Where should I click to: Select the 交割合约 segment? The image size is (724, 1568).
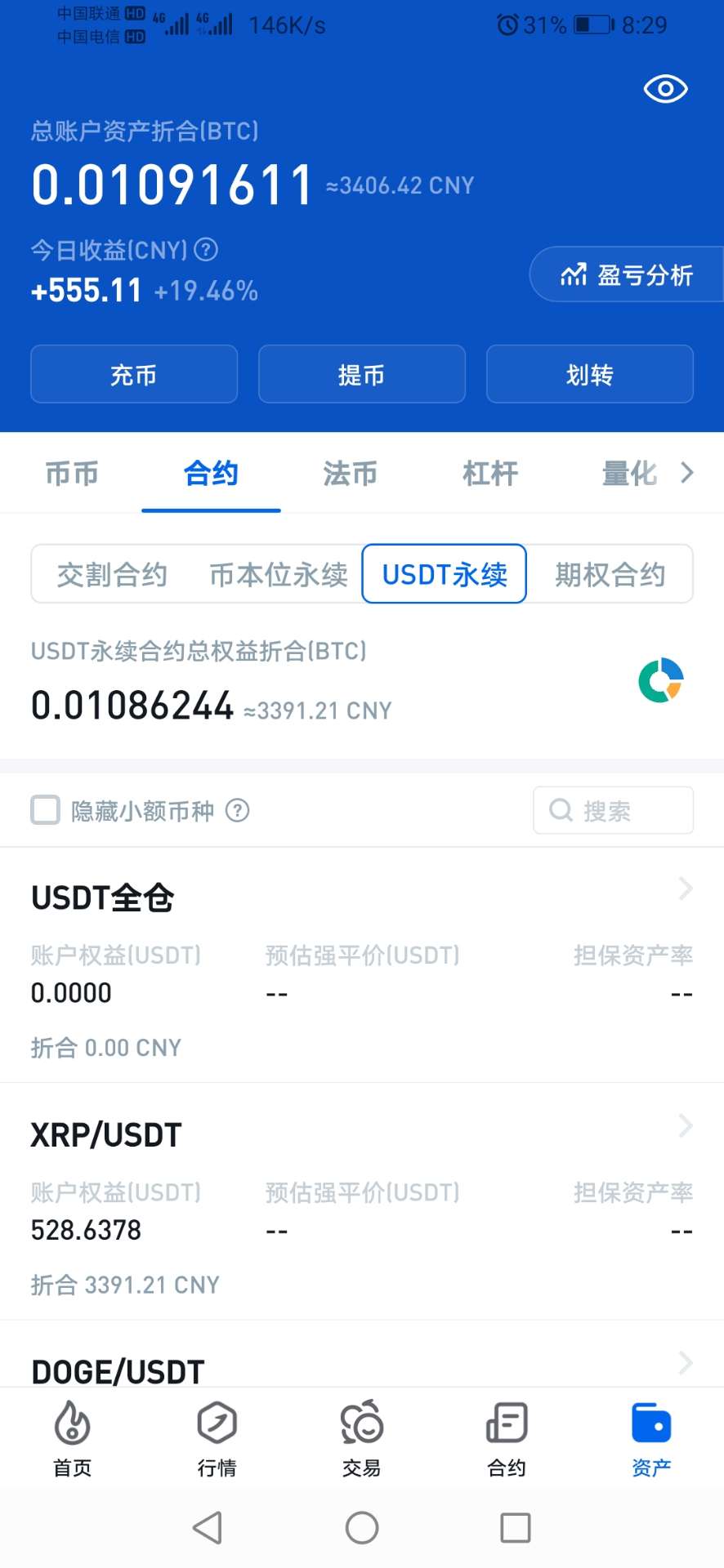(x=113, y=574)
